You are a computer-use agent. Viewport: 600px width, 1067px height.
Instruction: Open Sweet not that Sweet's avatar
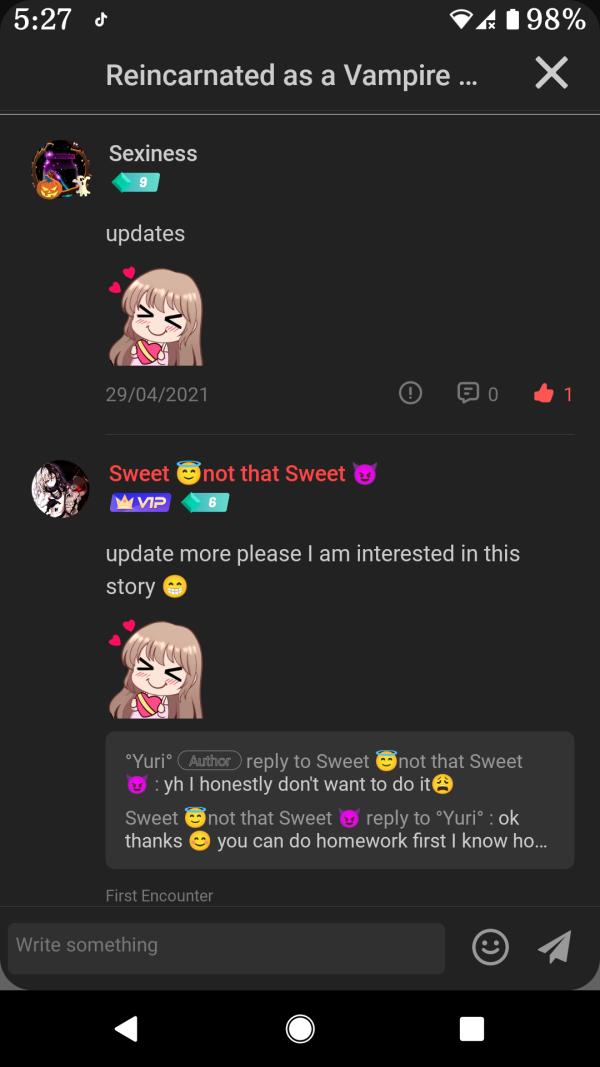point(61,489)
